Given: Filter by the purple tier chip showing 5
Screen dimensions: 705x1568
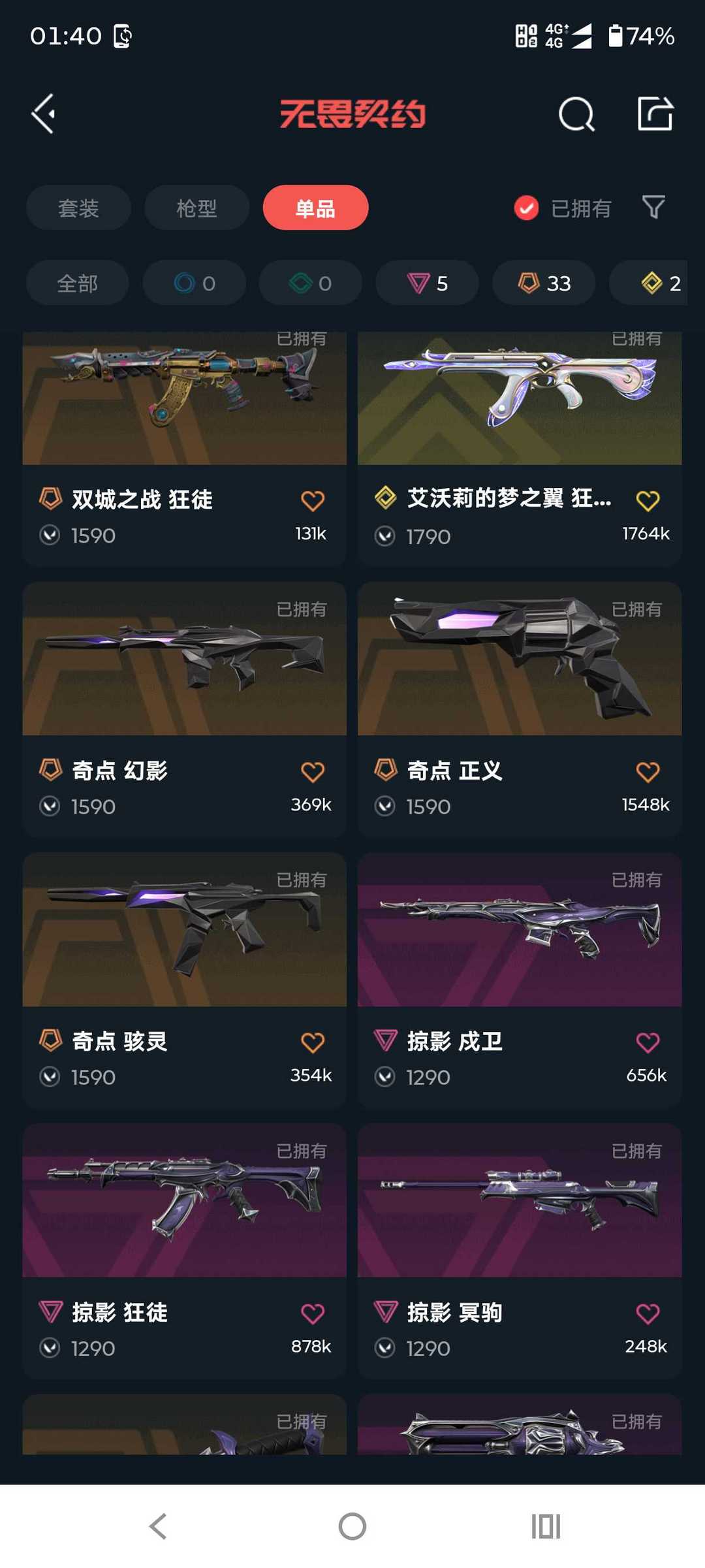Looking at the screenshot, I should point(427,283).
